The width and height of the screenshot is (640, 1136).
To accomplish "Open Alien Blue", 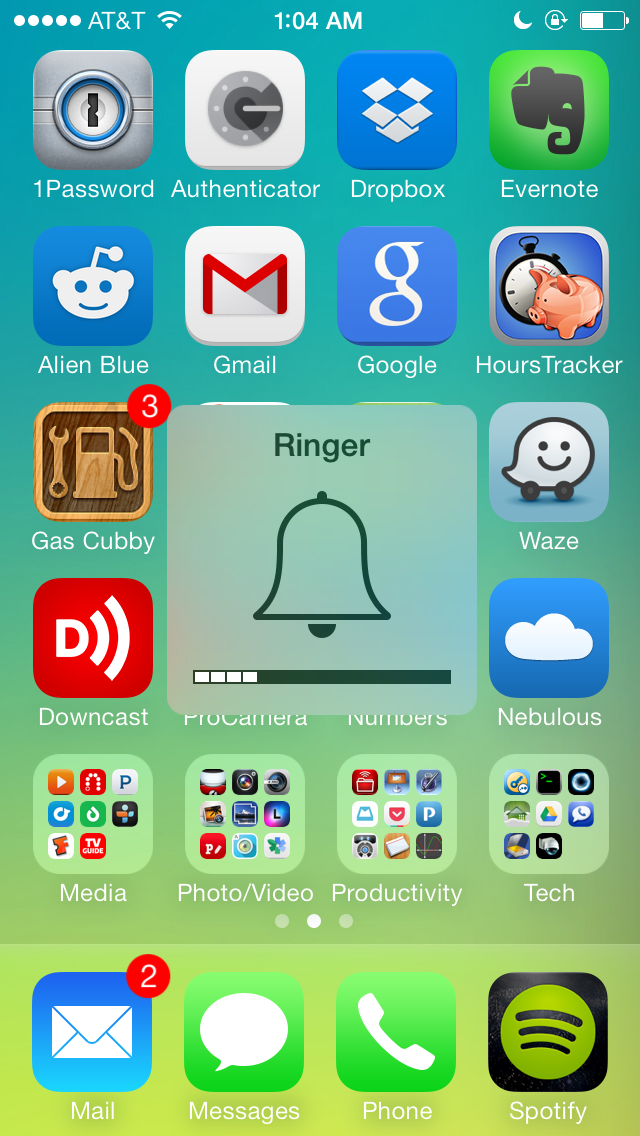I will pos(93,286).
